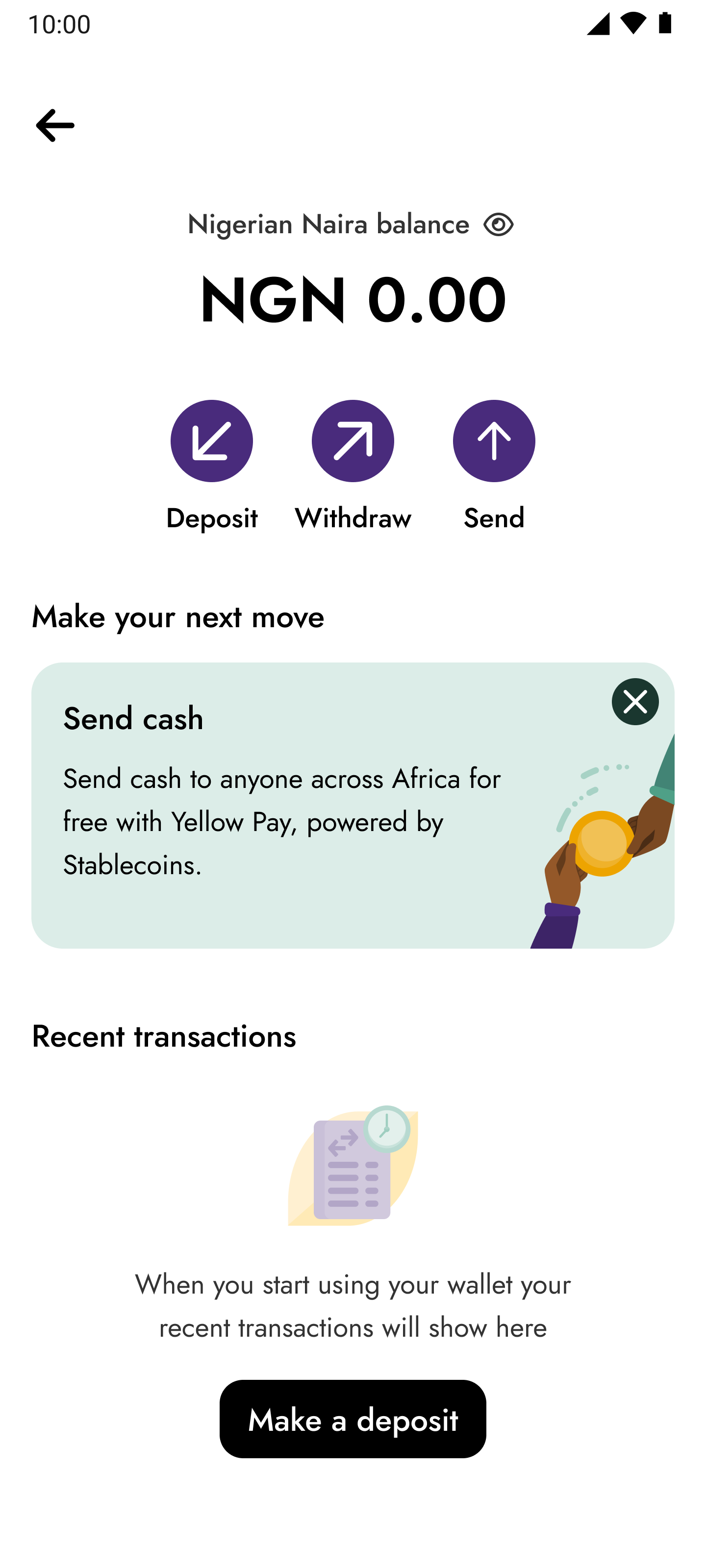The height and width of the screenshot is (1568, 706).
Task: Tap Make a deposit
Action: pos(353,1419)
